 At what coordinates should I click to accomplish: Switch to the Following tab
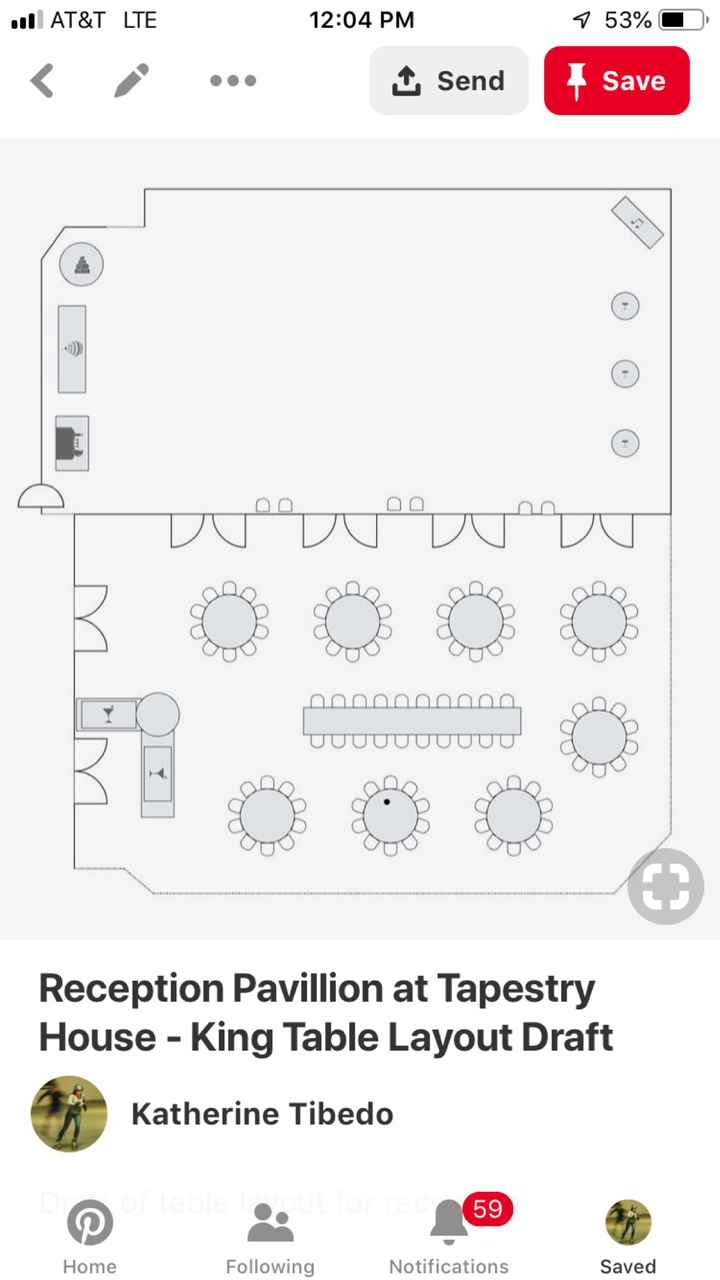(270, 1240)
